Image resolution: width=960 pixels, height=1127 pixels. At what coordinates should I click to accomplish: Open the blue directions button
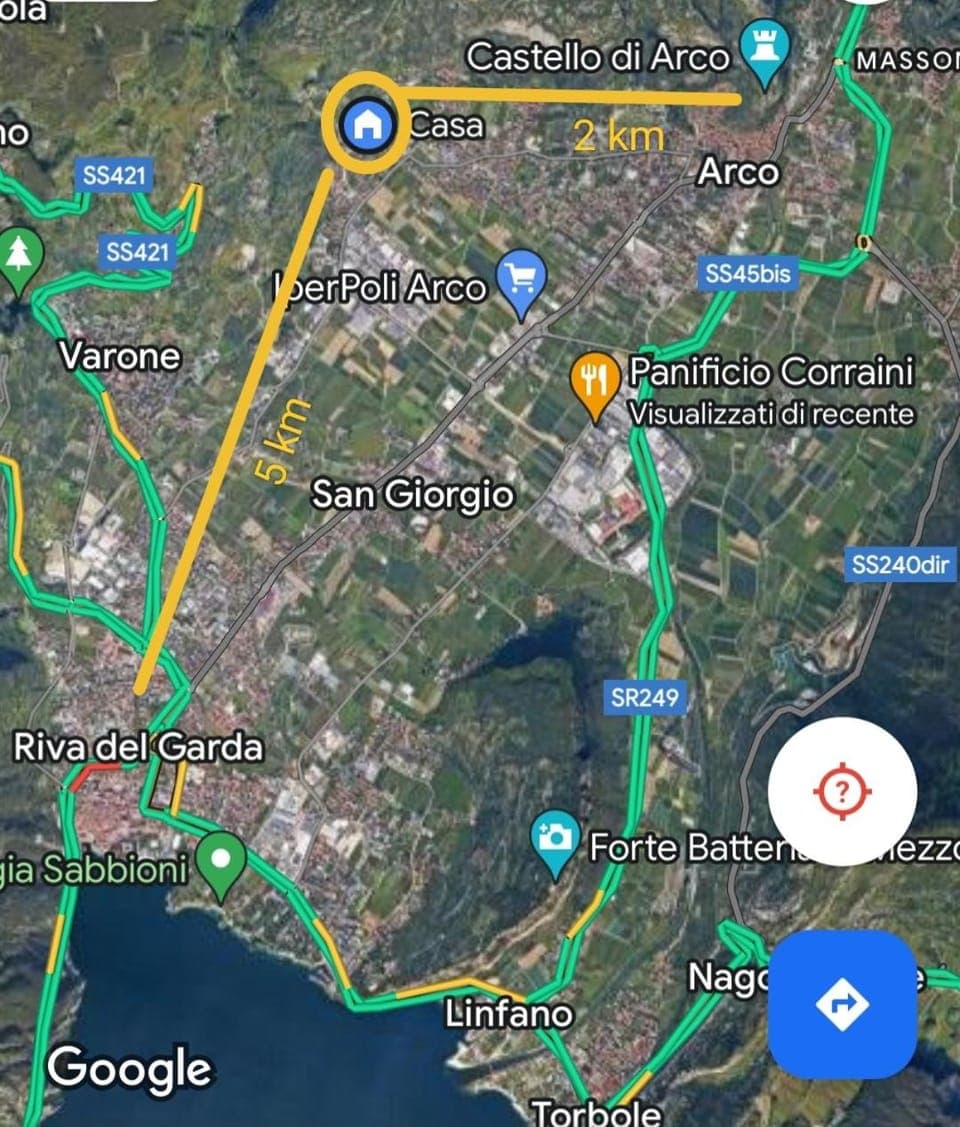coord(842,1004)
